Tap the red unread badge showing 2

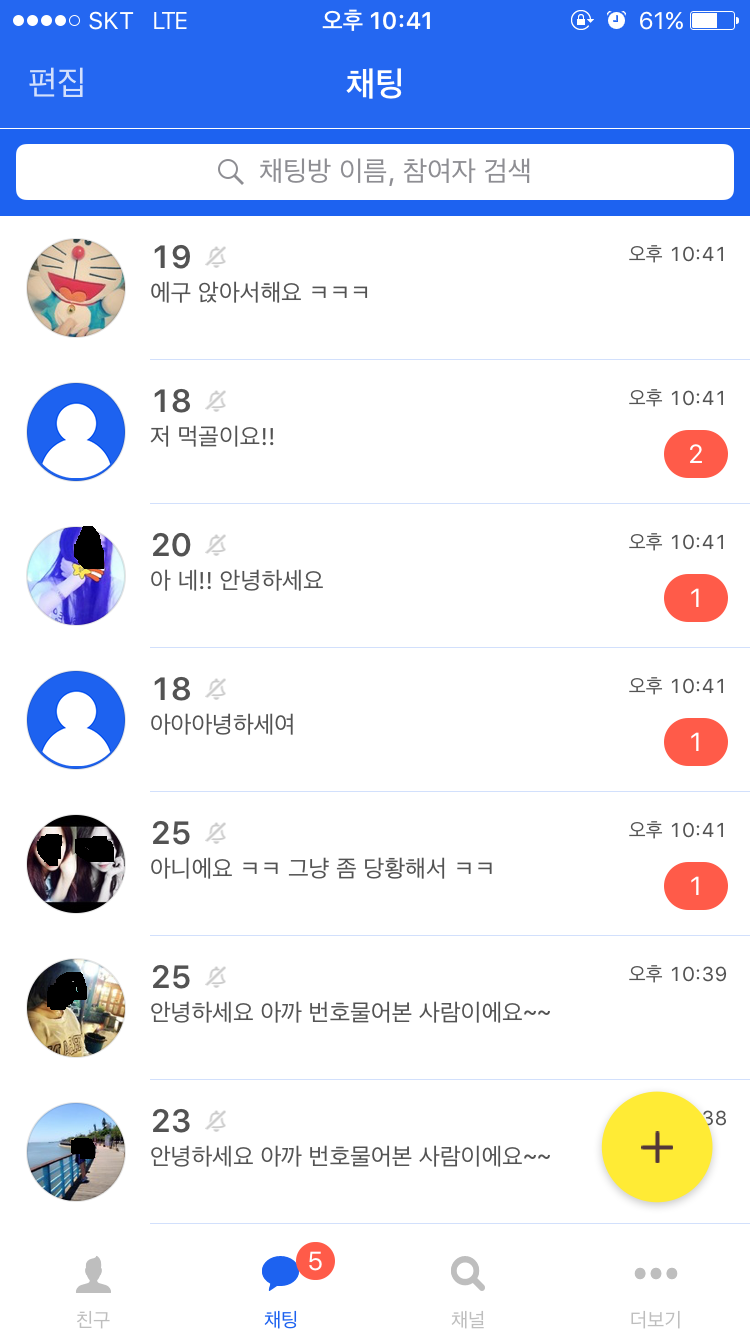click(696, 454)
